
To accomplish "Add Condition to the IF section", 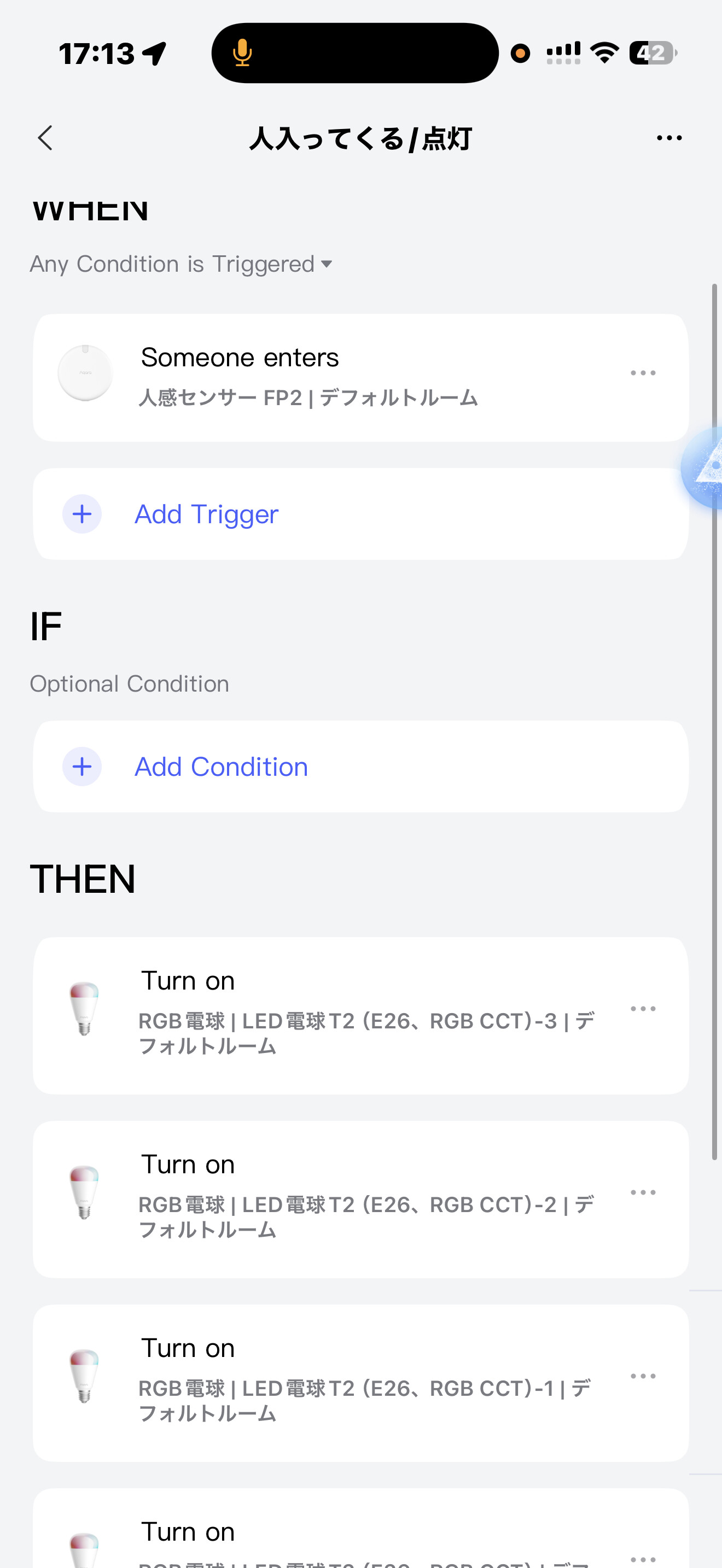I will (x=221, y=767).
